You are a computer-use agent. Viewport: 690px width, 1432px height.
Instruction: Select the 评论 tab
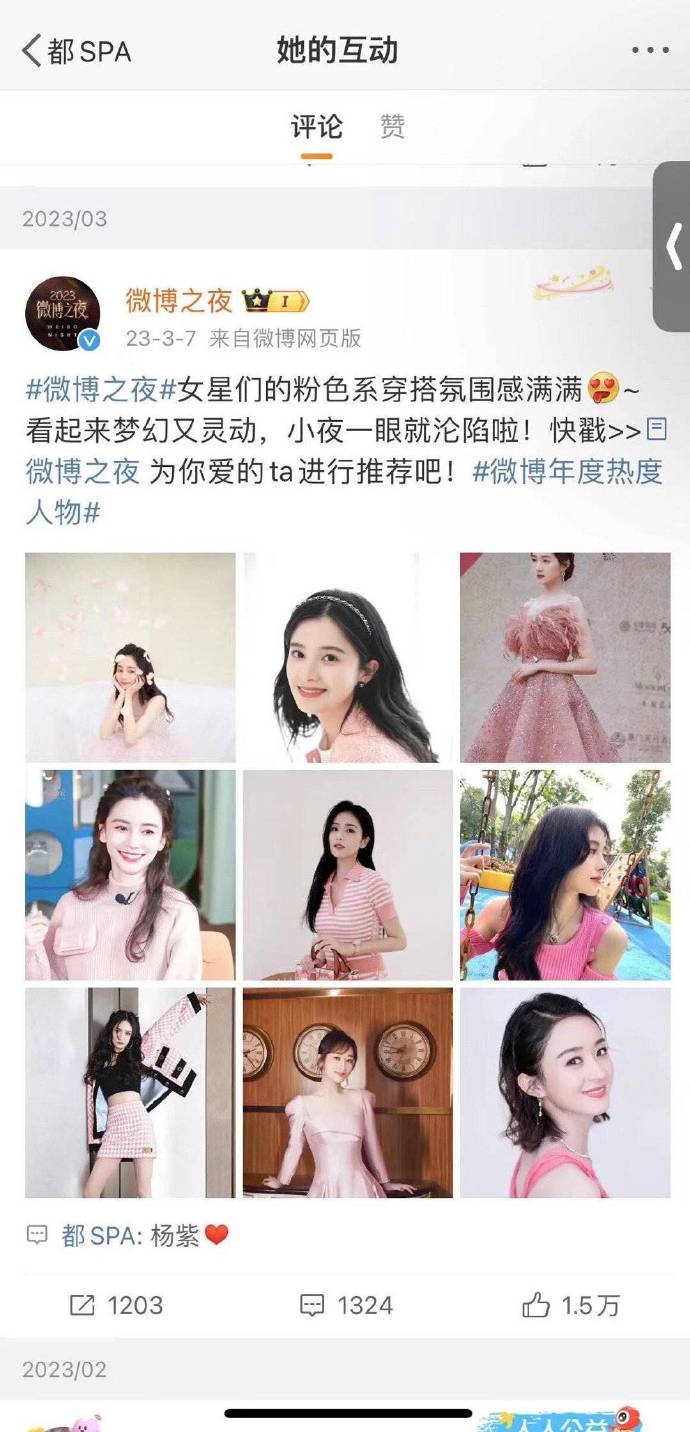pos(316,127)
